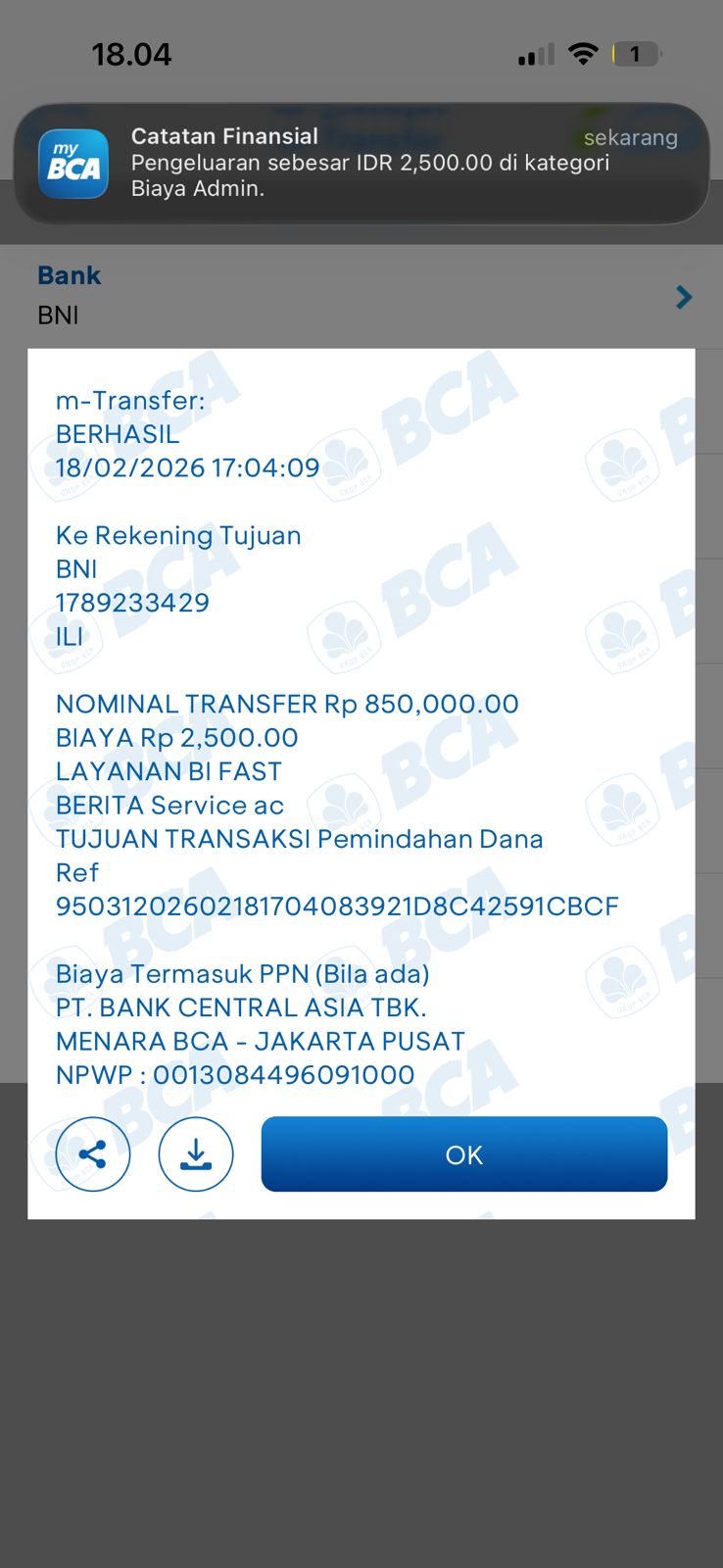The width and height of the screenshot is (723, 1568).
Task: Download the transfer receipt
Action: (x=196, y=1154)
